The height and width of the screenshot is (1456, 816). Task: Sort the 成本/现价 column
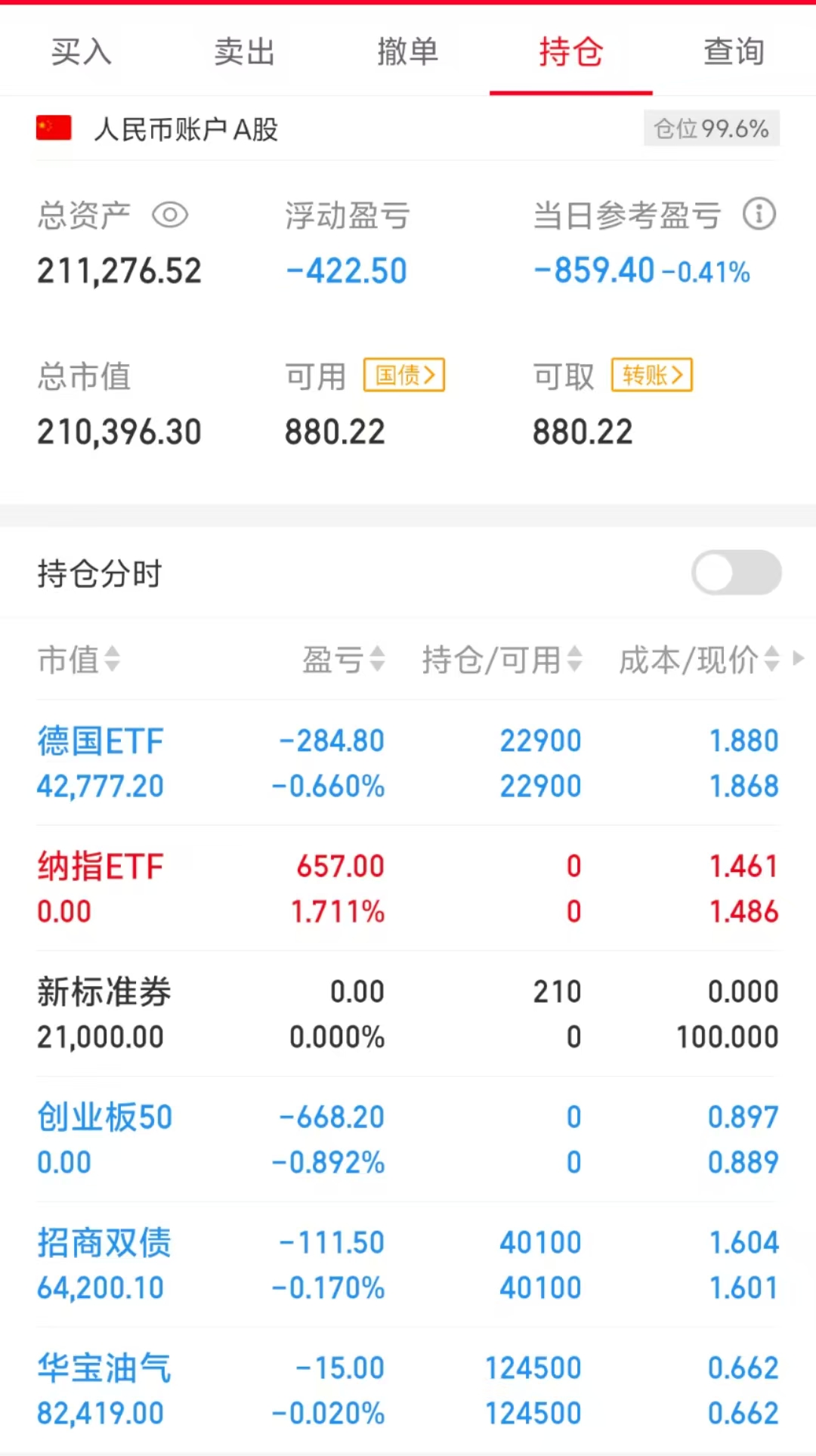pyautogui.click(x=699, y=660)
